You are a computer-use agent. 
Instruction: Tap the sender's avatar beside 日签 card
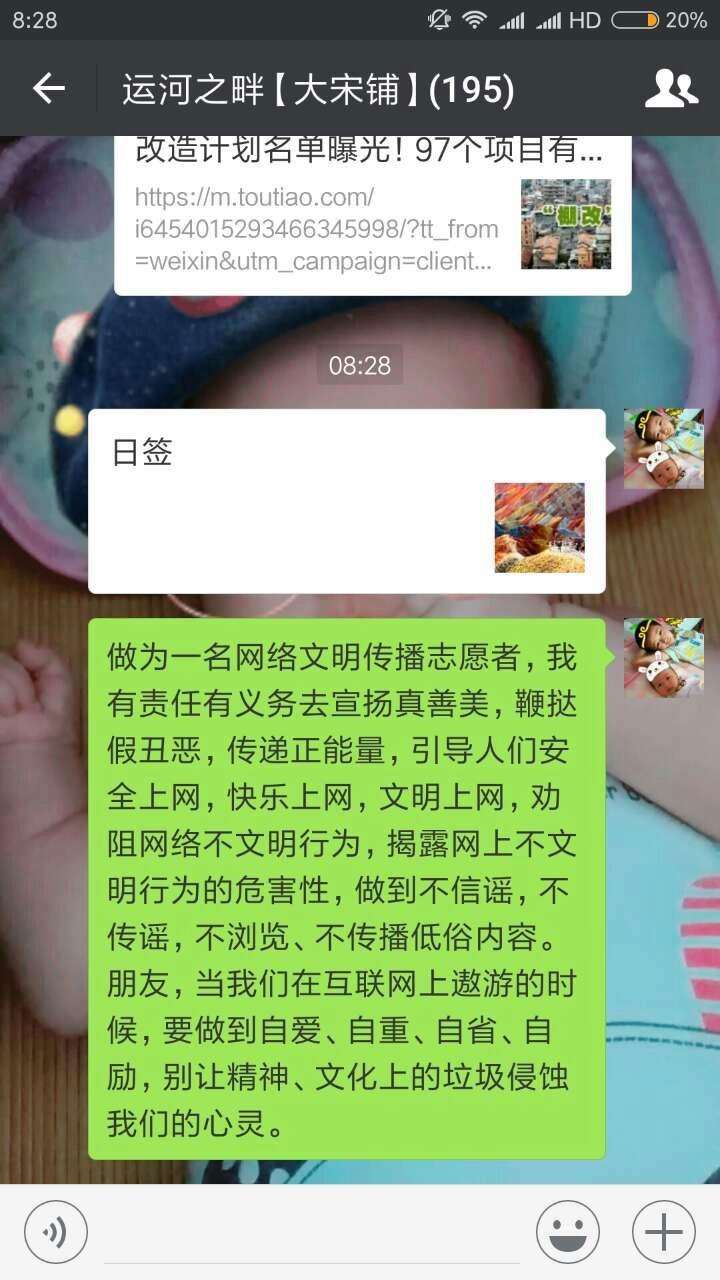tap(664, 448)
